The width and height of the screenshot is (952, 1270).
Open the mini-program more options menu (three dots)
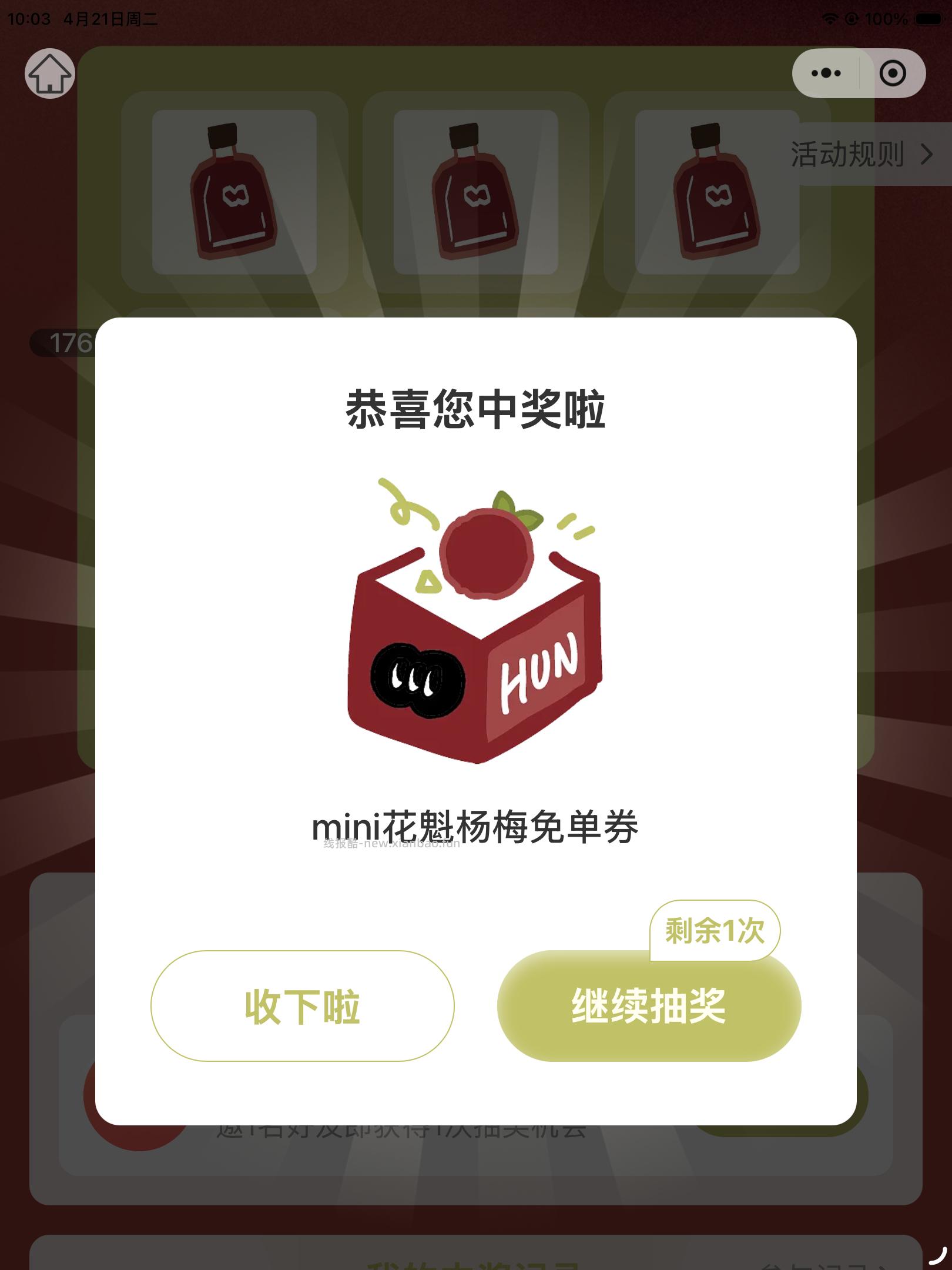point(825,73)
